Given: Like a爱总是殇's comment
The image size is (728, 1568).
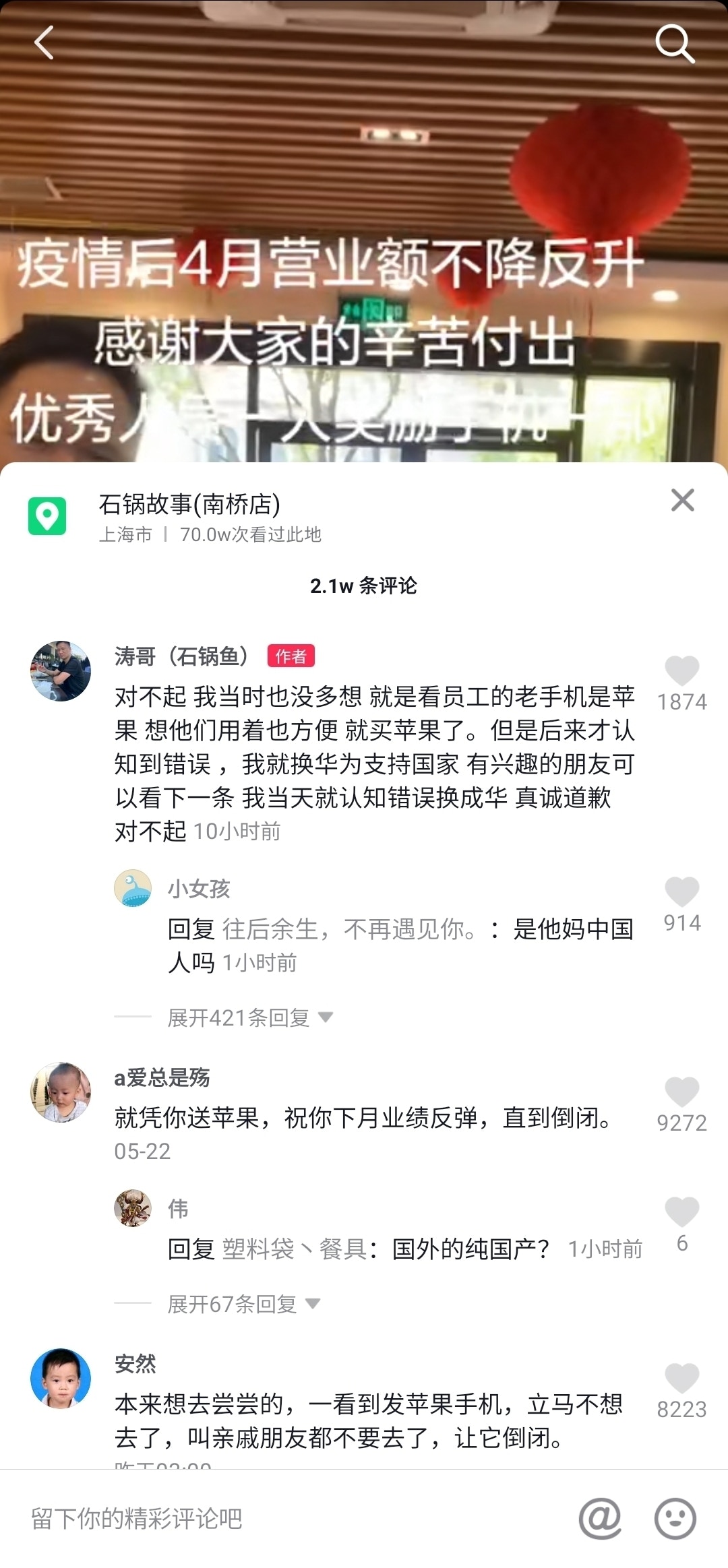Looking at the screenshot, I should pyautogui.click(x=681, y=1092).
